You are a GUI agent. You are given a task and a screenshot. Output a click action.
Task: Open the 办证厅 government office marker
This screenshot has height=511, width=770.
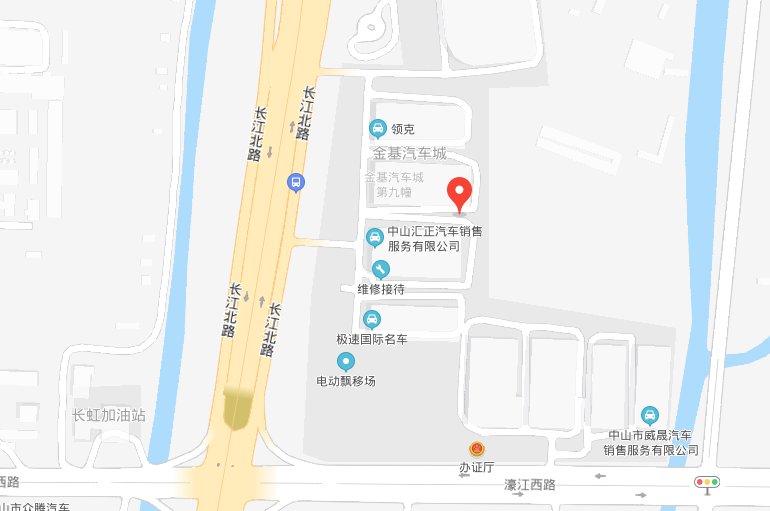tap(476, 451)
